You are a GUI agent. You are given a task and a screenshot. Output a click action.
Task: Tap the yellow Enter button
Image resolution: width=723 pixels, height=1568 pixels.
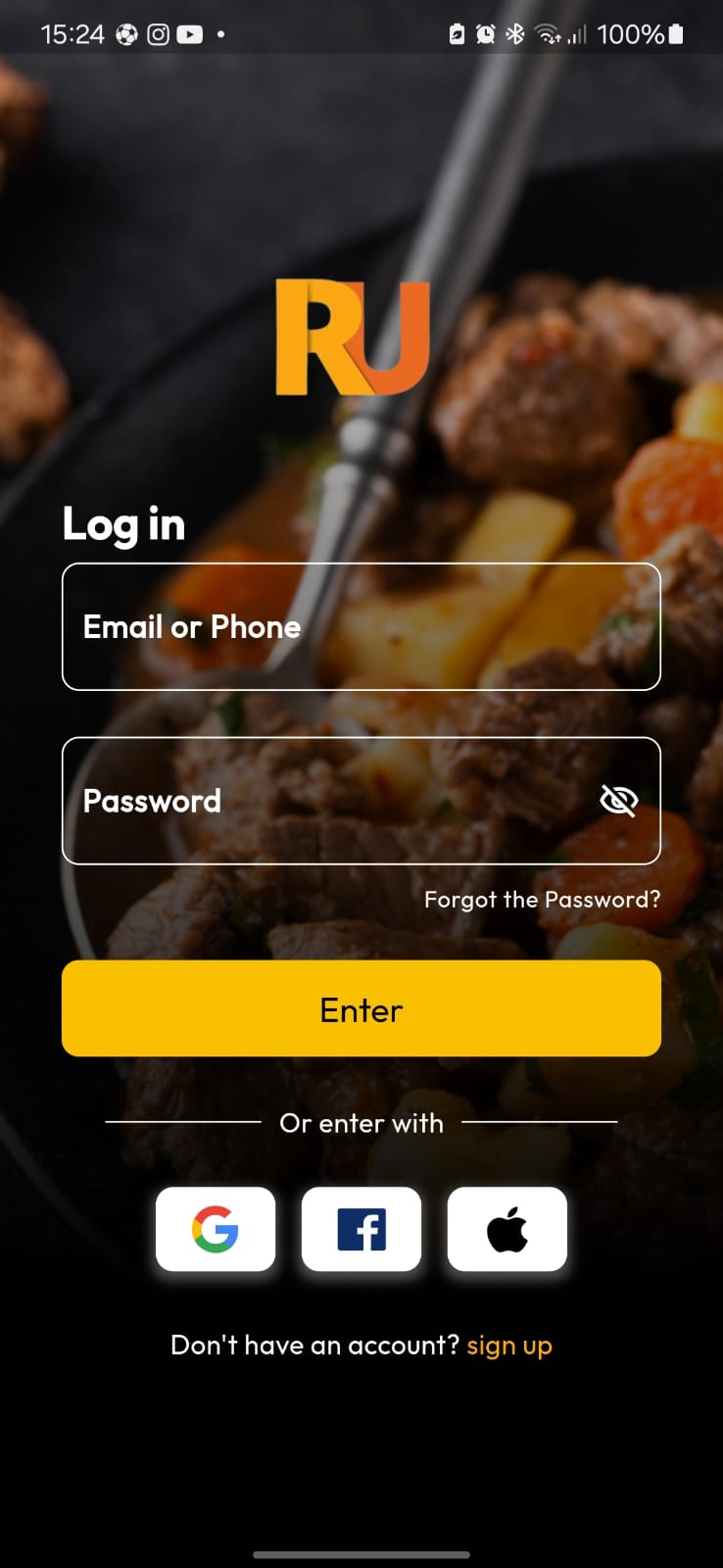[361, 1008]
